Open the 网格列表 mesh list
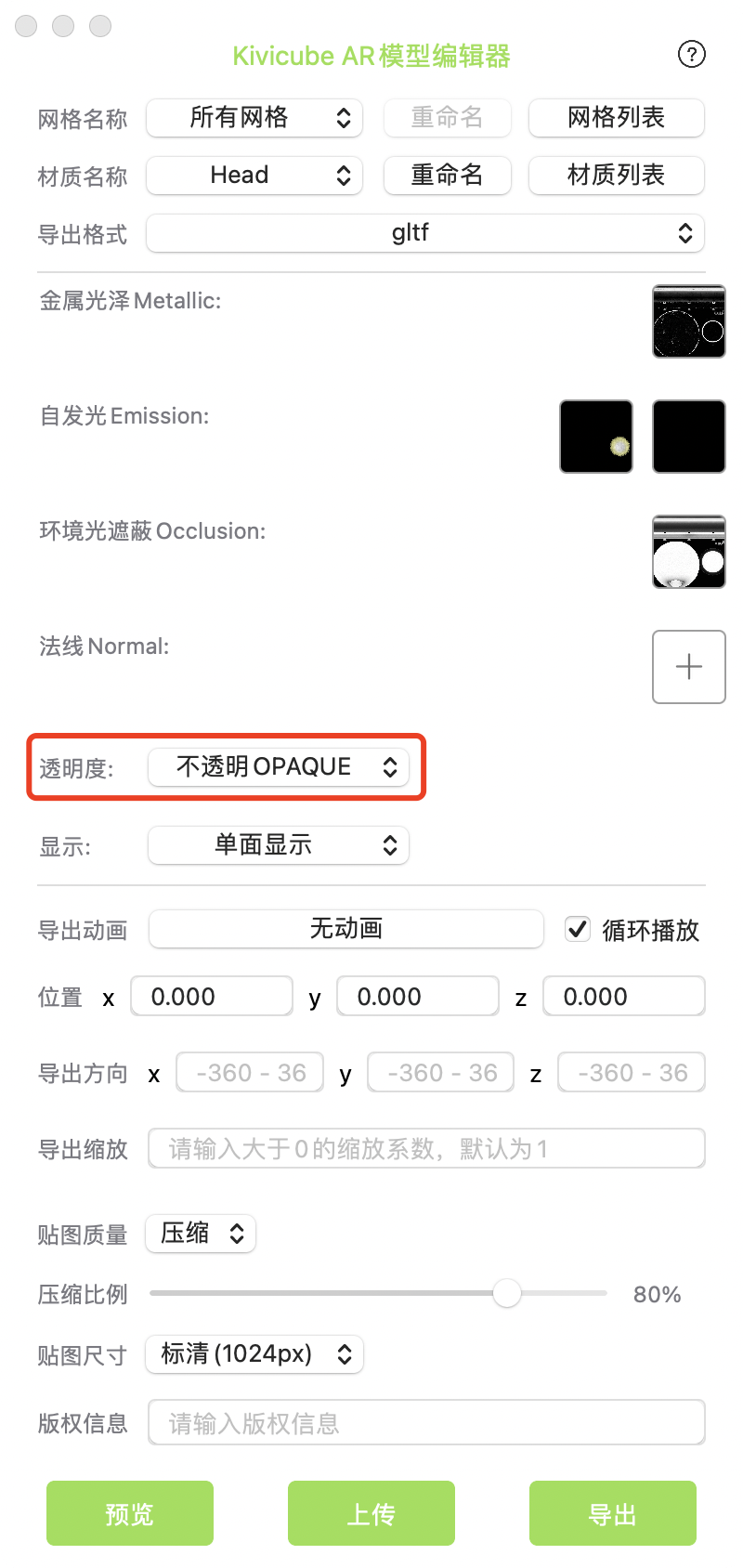The width and height of the screenshot is (743, 1568). [616, 118]
